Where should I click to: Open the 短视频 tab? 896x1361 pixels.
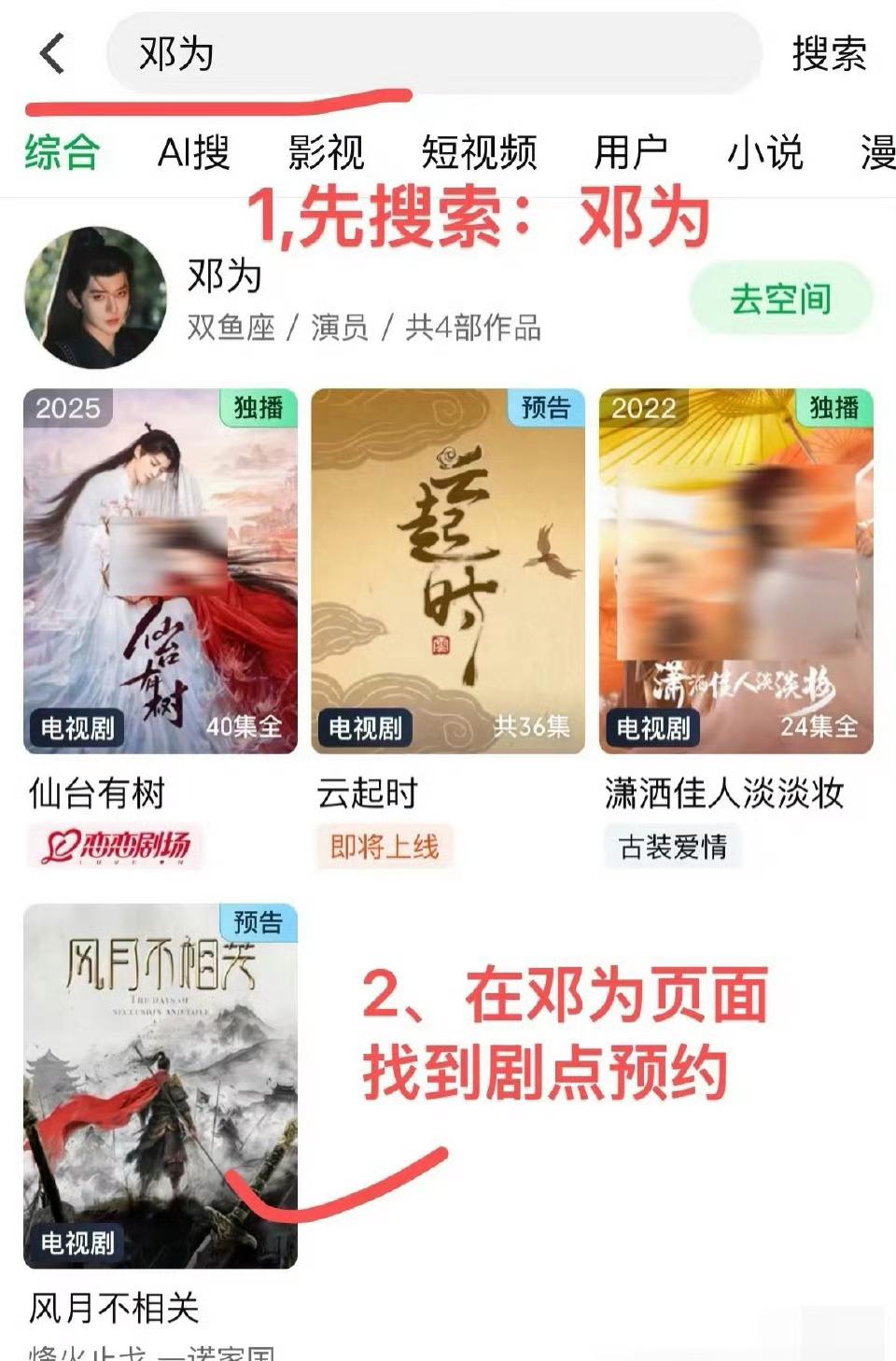[479, 152]
